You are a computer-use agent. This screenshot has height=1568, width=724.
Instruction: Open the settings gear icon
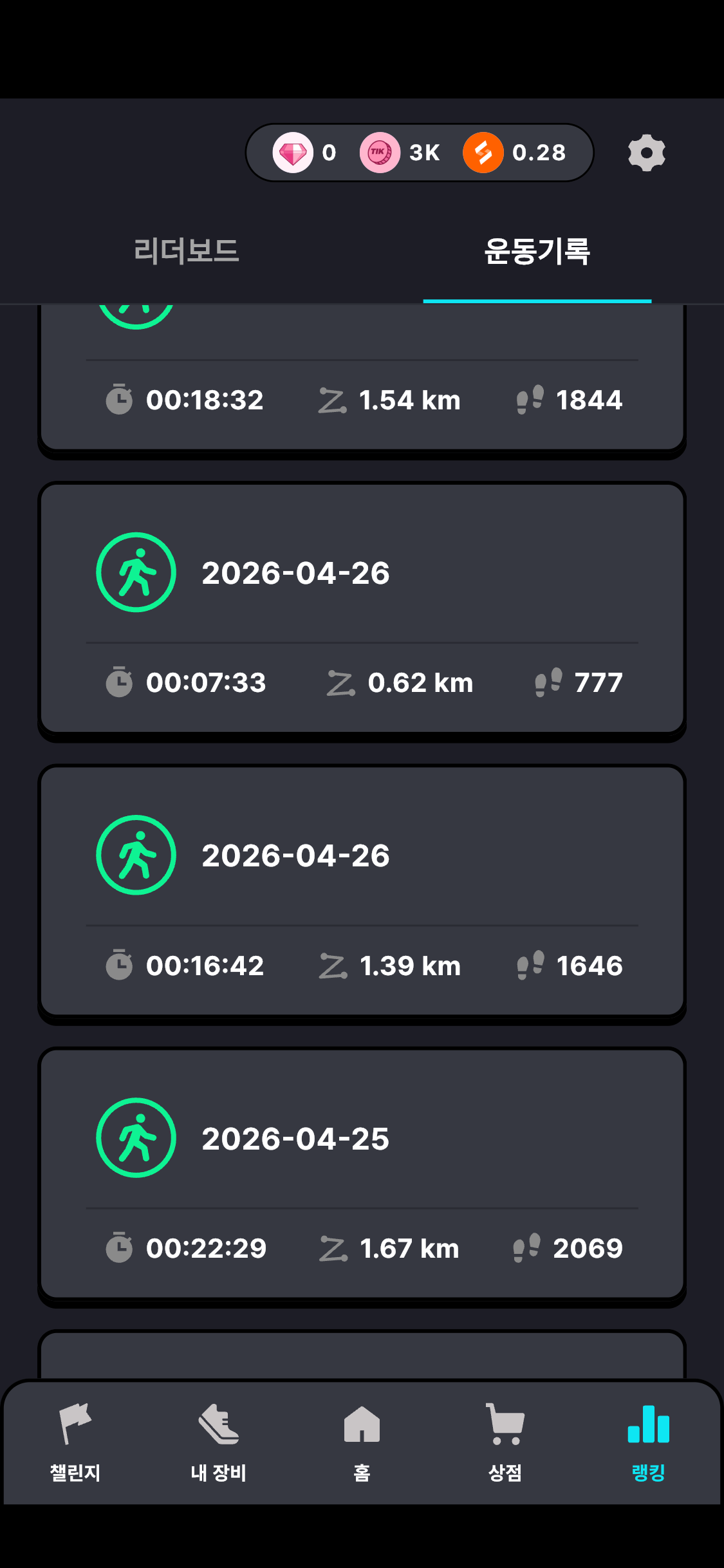click(646, 153)
